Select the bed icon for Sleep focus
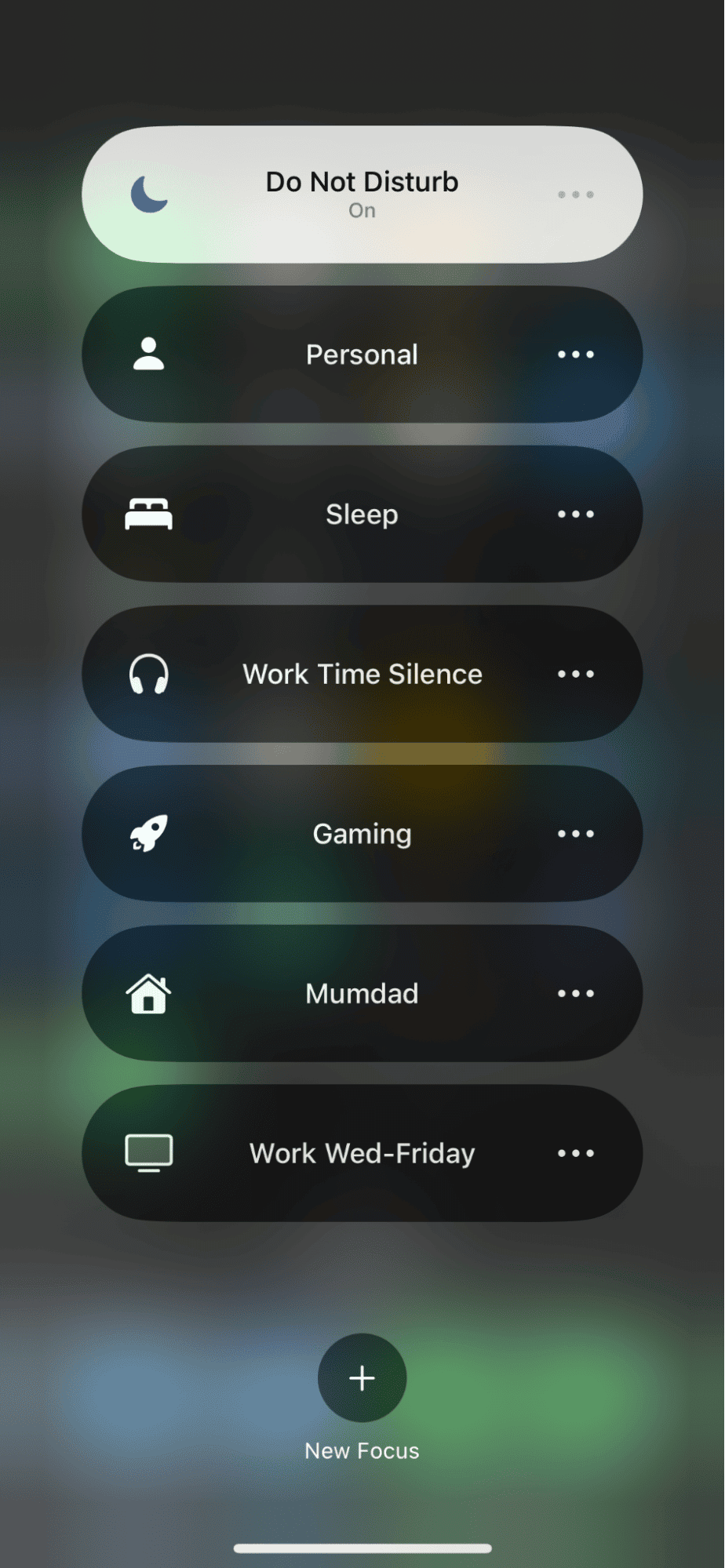 click(x=148, y=514)
